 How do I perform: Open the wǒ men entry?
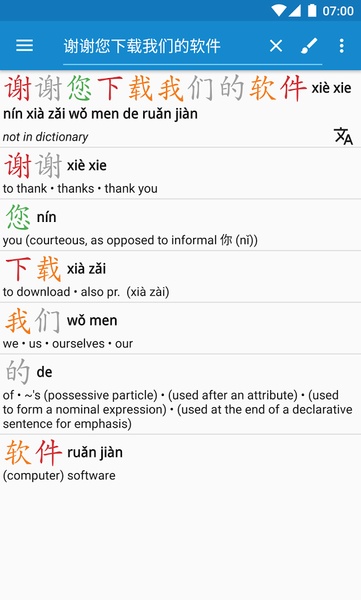(x=180, y=328)
